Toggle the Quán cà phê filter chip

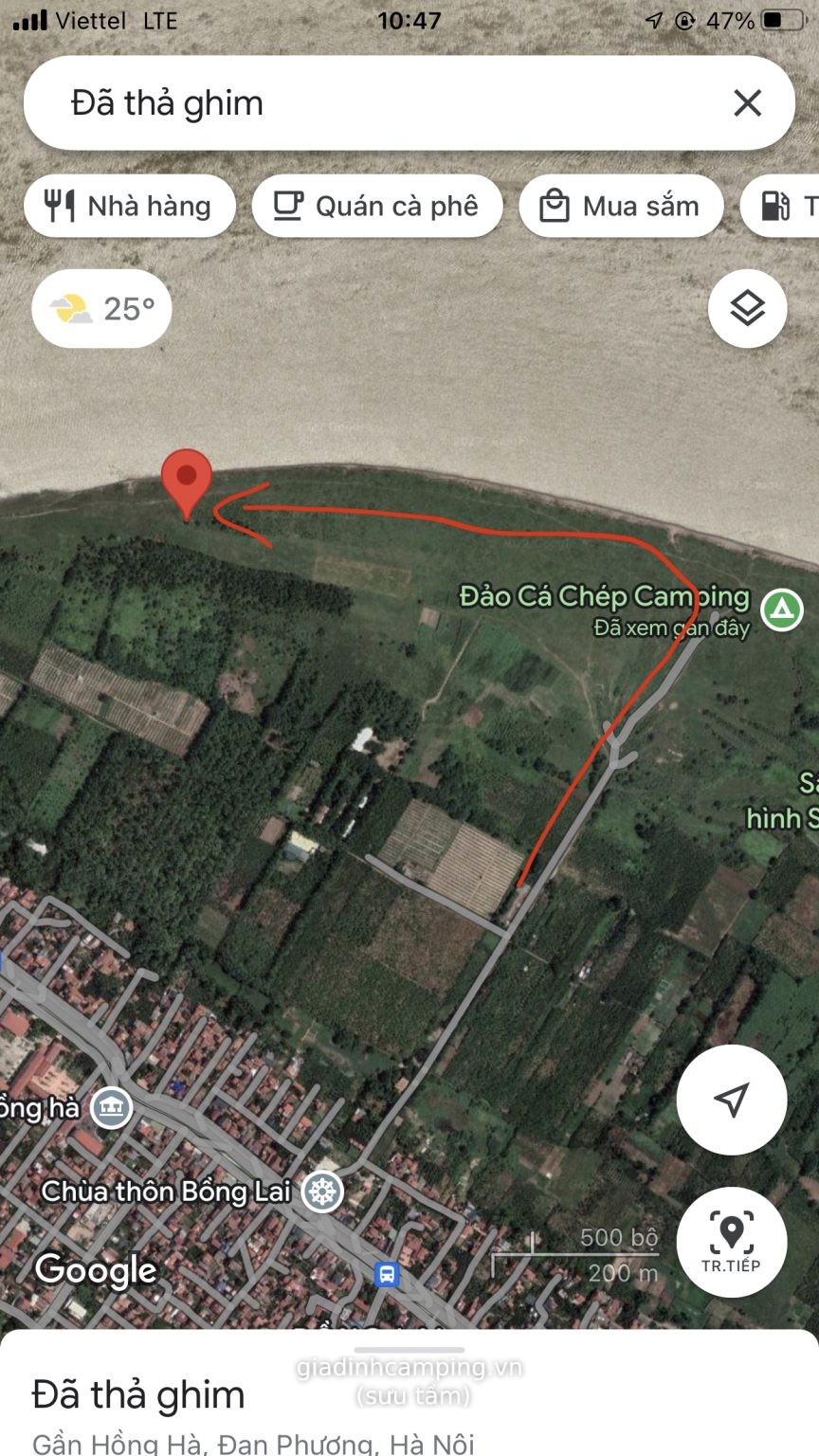(x=377, y=206)
